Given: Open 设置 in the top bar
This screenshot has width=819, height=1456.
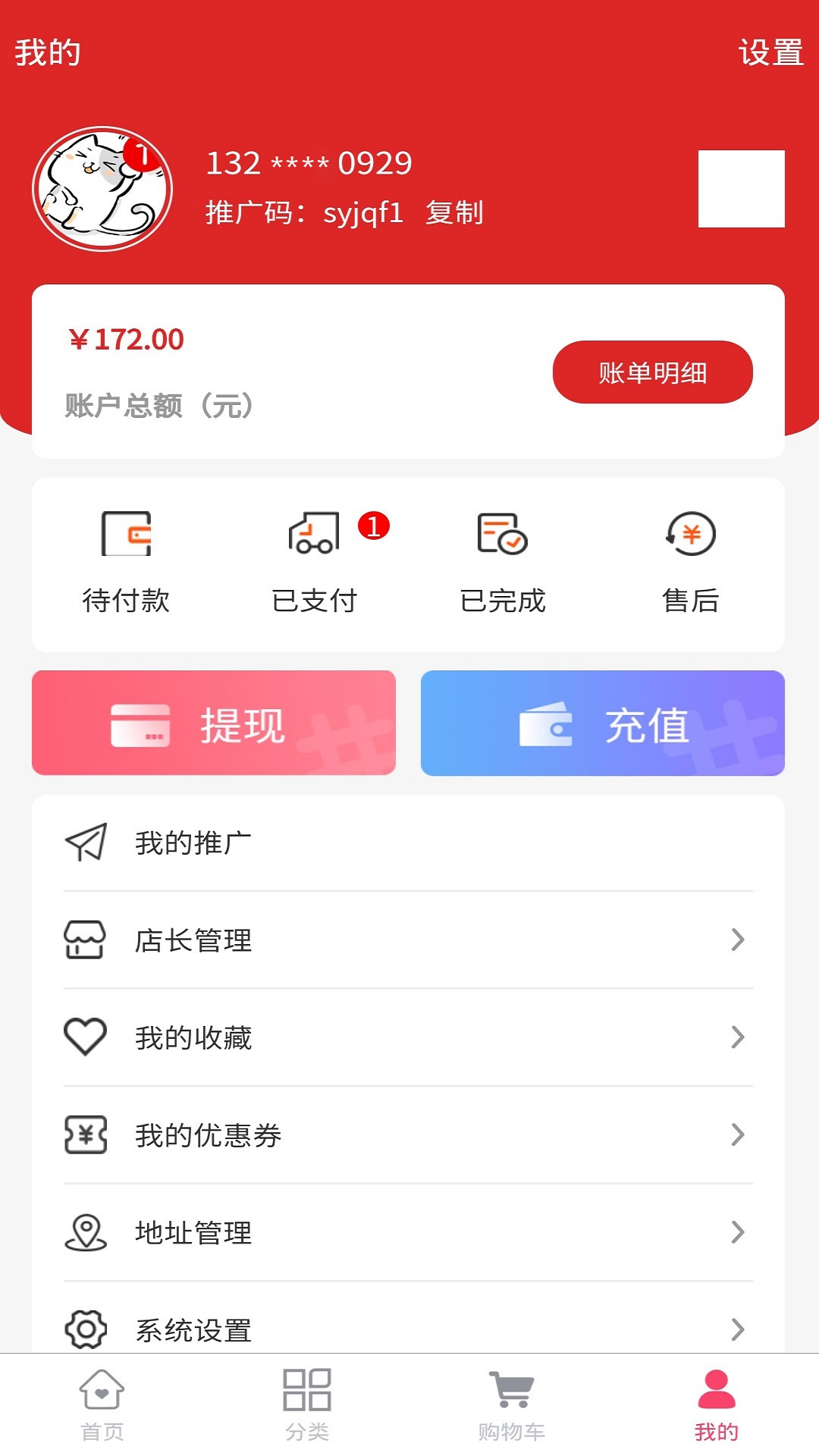Looking at the screenshot, I should pyautogui.click(x=770, y=53).
